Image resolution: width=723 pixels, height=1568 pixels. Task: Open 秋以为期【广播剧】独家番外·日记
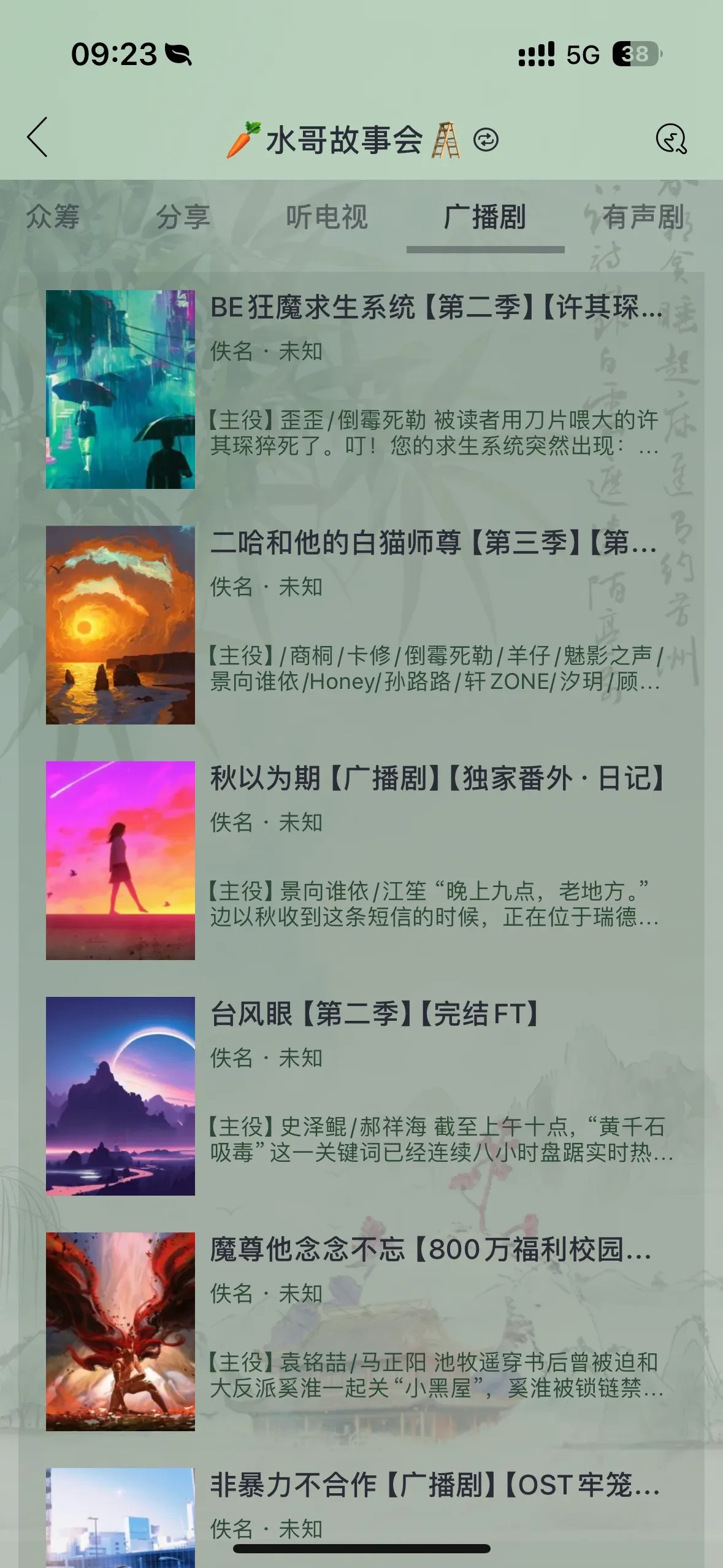(437, 778)
